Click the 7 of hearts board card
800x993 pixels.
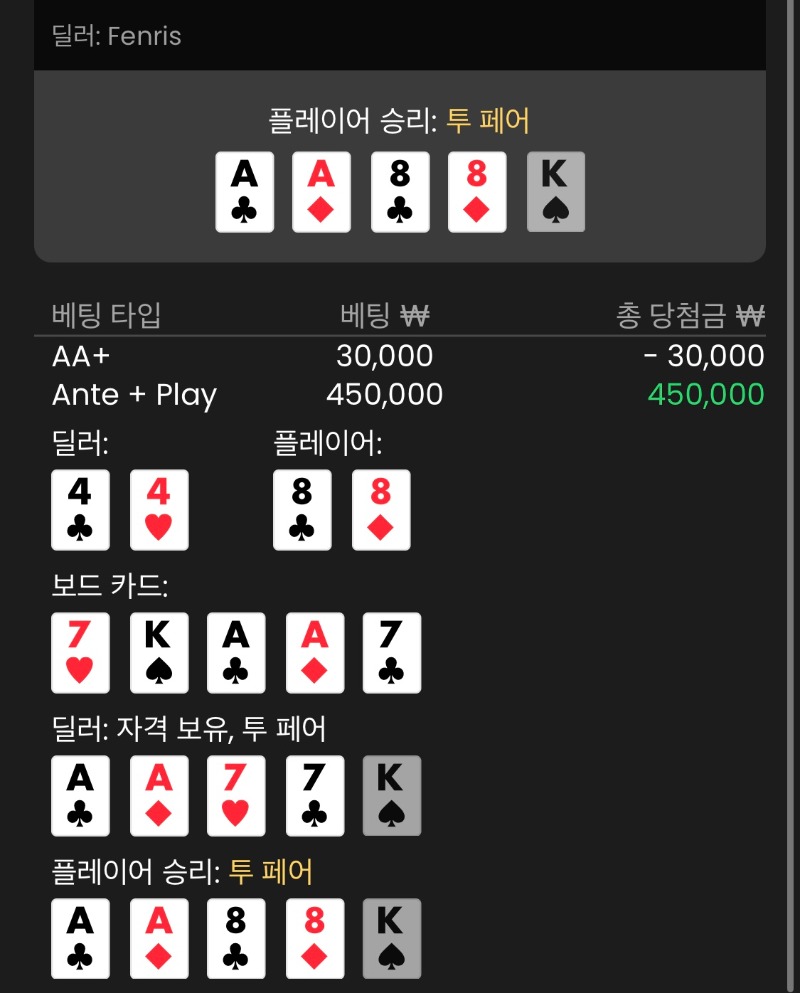(80, 652)
